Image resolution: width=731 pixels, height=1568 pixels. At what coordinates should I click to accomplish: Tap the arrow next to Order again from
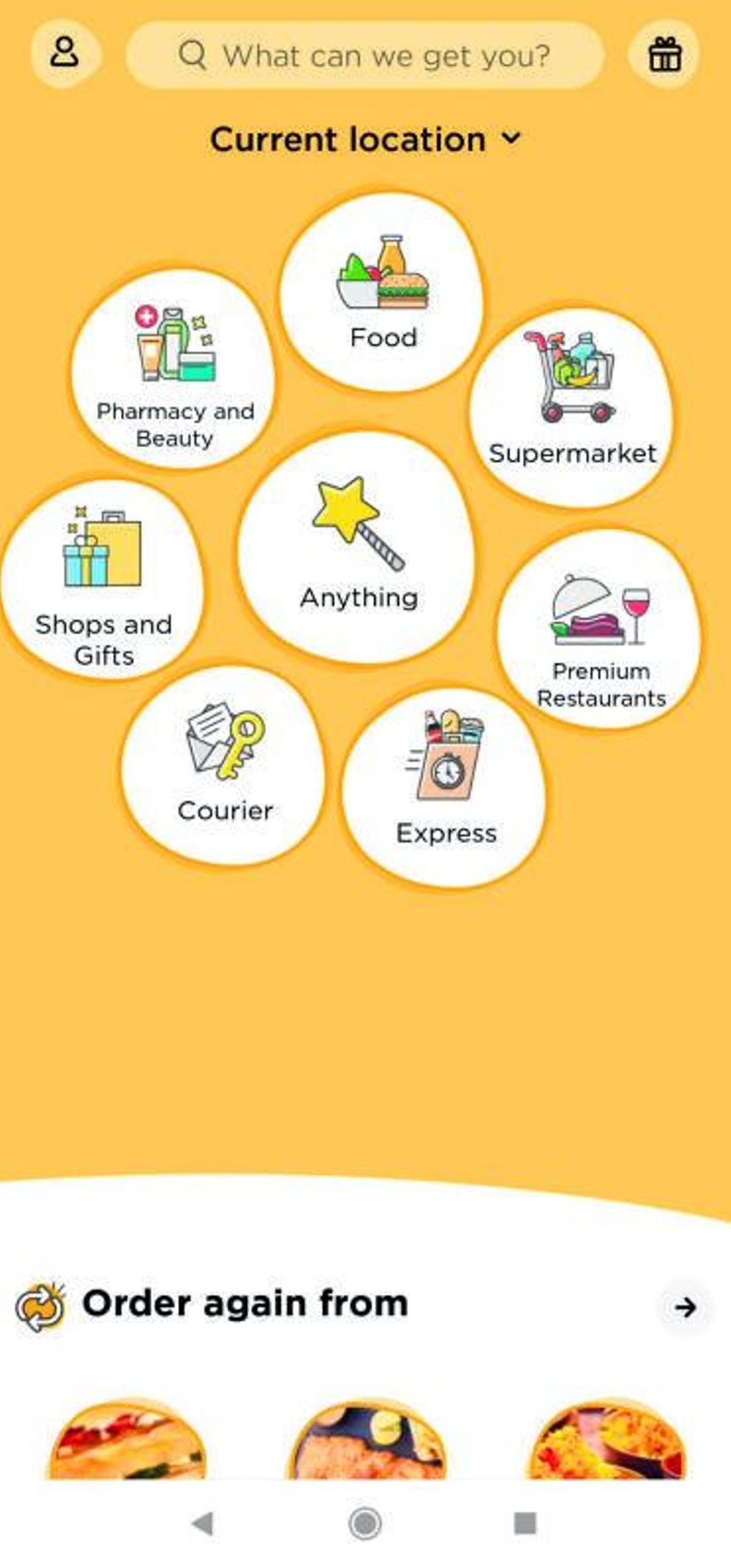pyautogui.click(x=685, y=1307)
